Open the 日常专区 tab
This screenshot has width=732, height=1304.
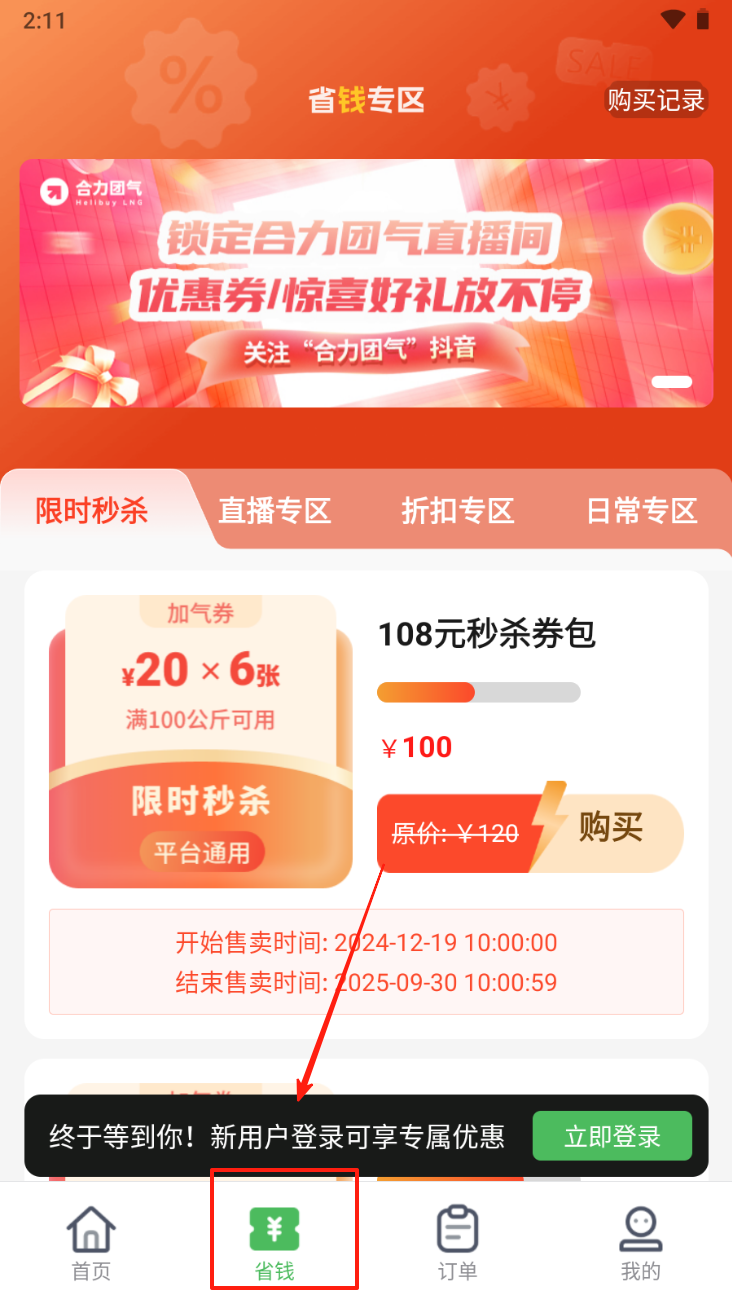coord(641,511)
